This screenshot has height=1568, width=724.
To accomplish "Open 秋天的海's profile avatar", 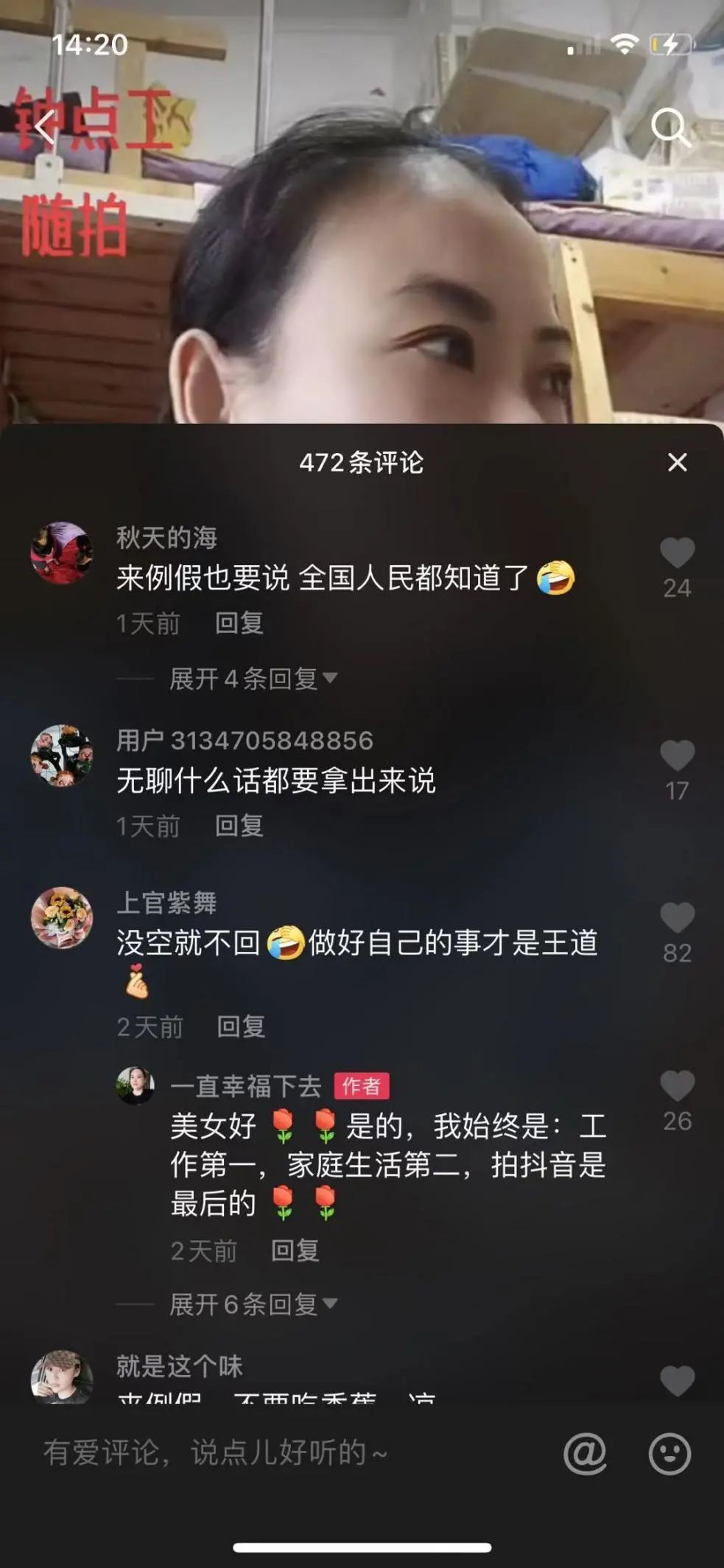I will click(62, 553).
